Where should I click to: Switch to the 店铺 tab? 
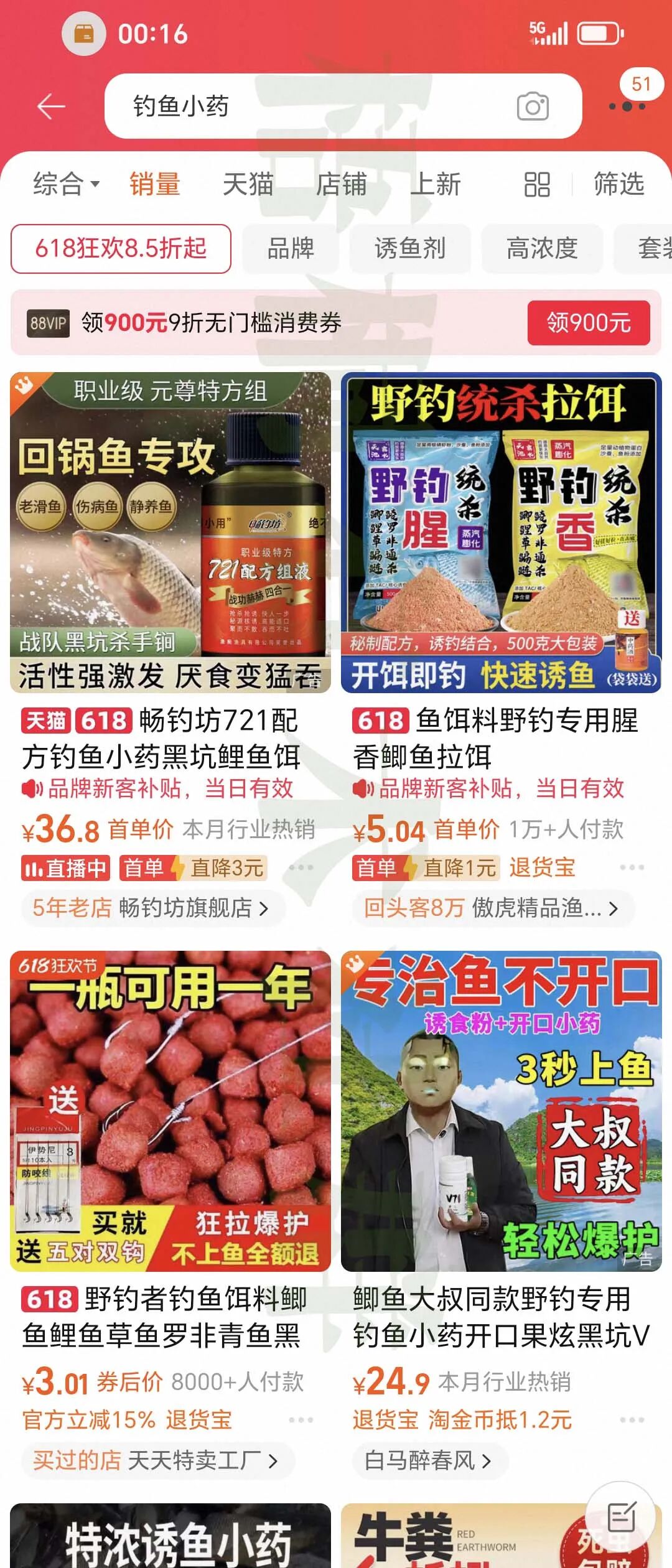pos(341,184)
